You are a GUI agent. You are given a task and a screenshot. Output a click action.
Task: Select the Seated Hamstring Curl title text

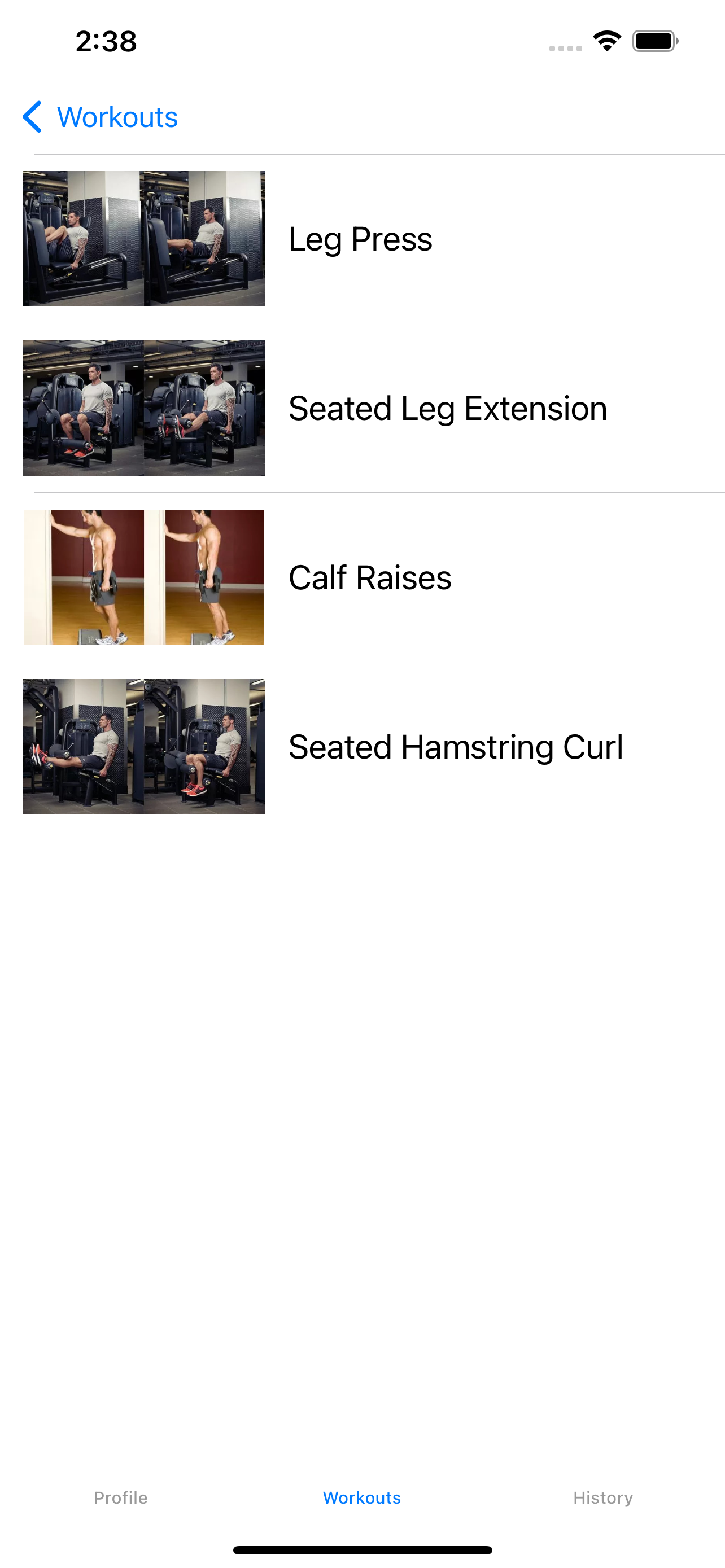455,746
